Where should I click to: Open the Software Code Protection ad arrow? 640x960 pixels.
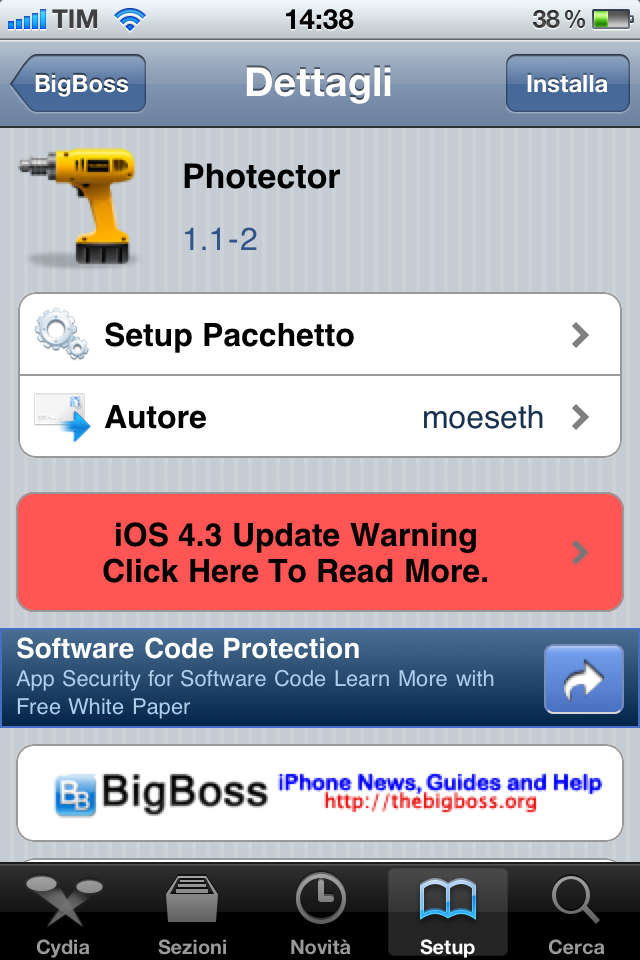(583, 678)
